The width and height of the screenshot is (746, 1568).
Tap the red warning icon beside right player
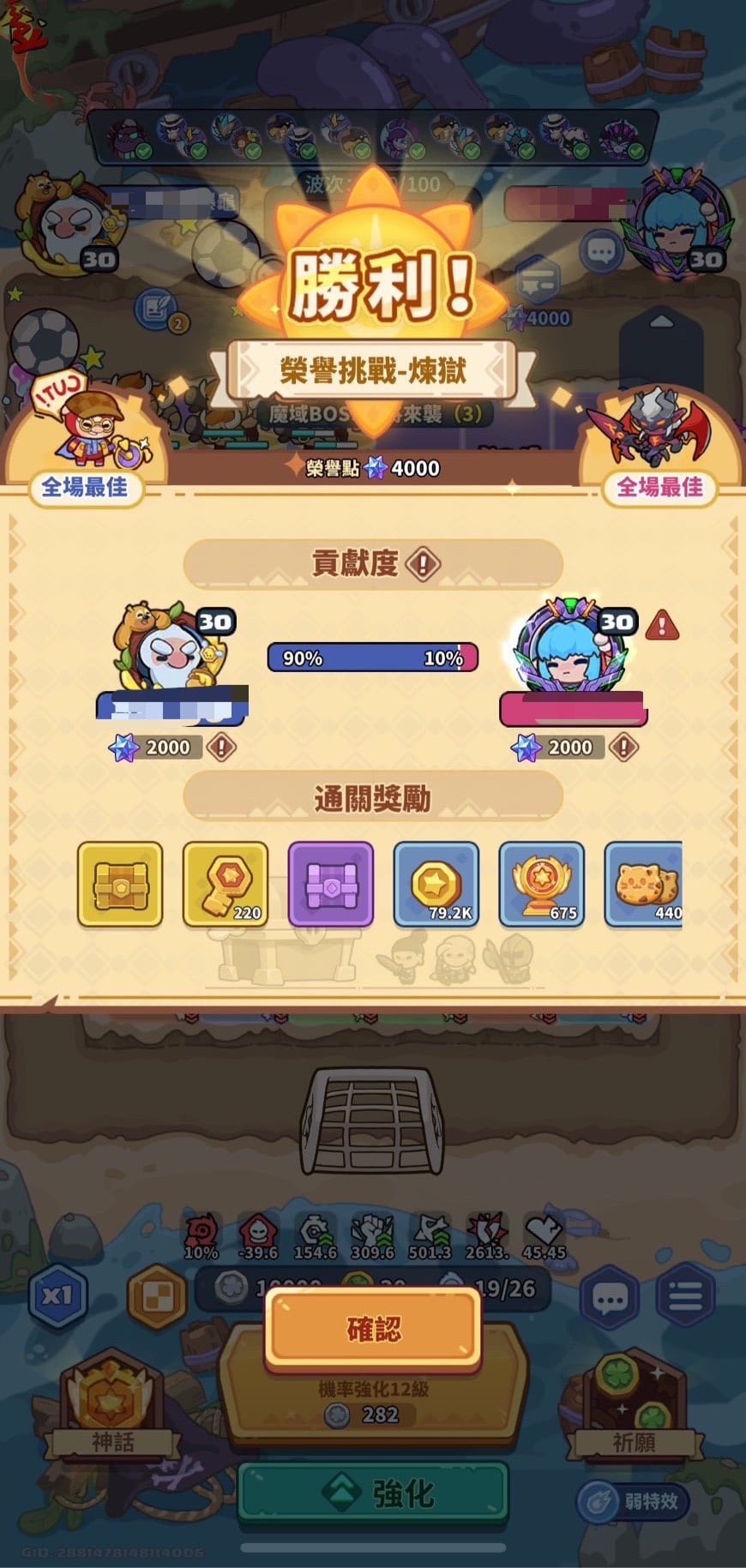tap(662, 626)
